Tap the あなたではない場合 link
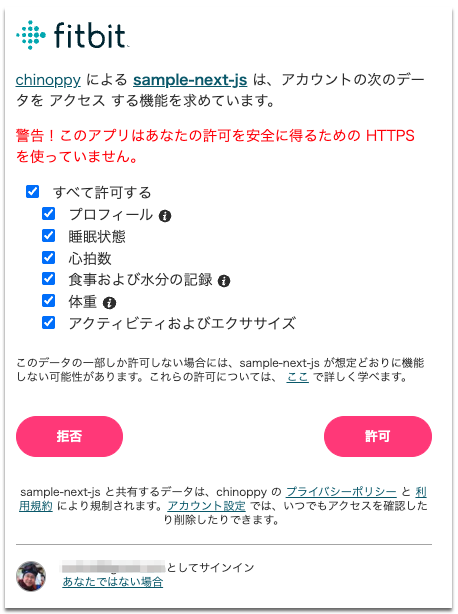The image size is (458, 614). pyautogui.click(x=113, y=582)
